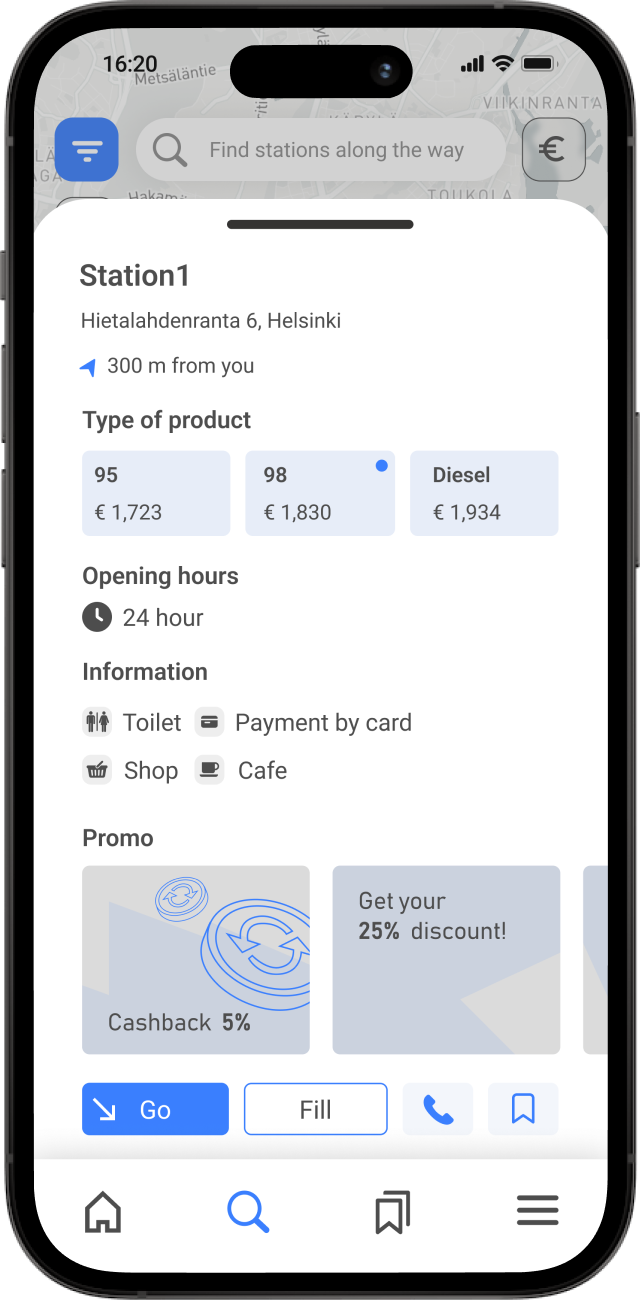
Task: Open the blue filter button
Action: point(87,150)
